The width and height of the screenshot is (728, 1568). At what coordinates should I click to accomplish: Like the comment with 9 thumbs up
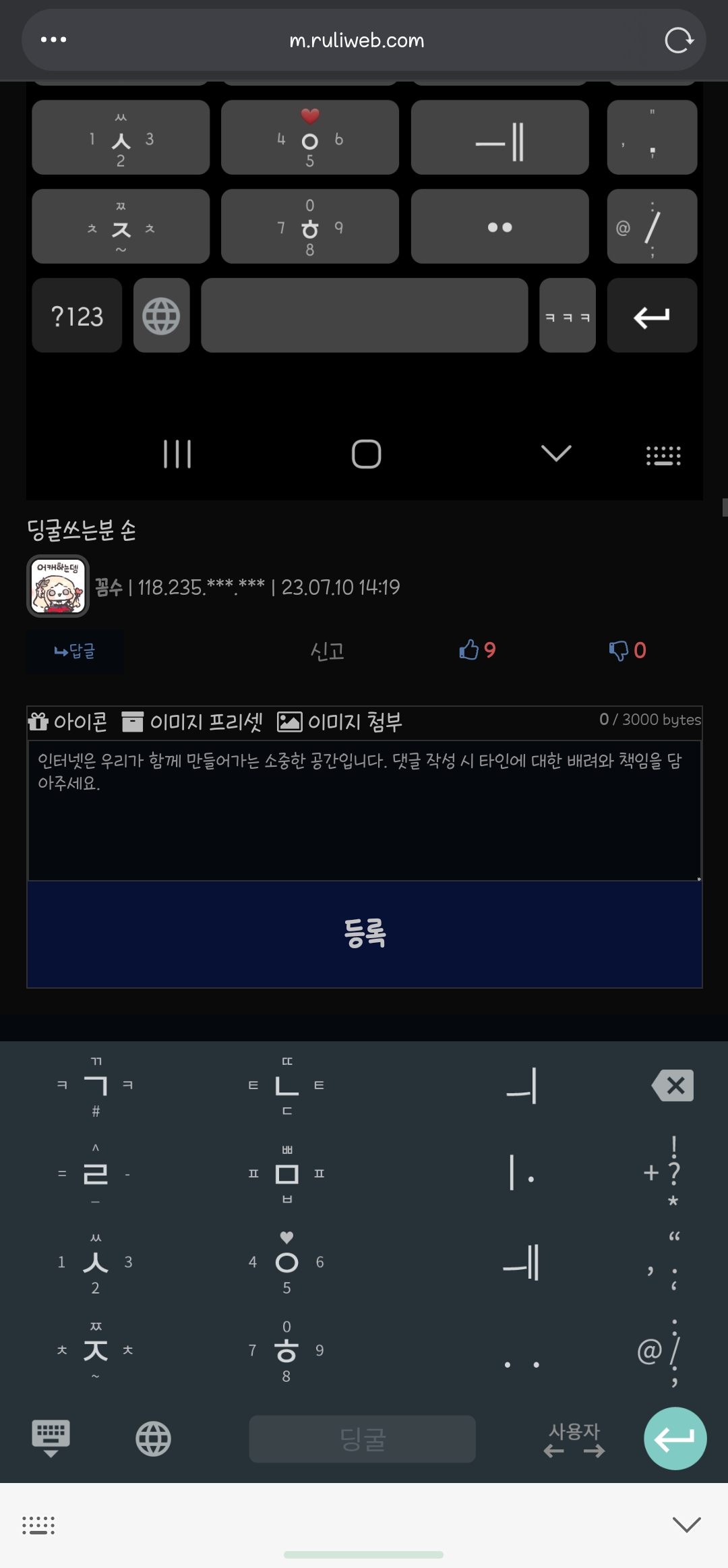coord(477,650)
